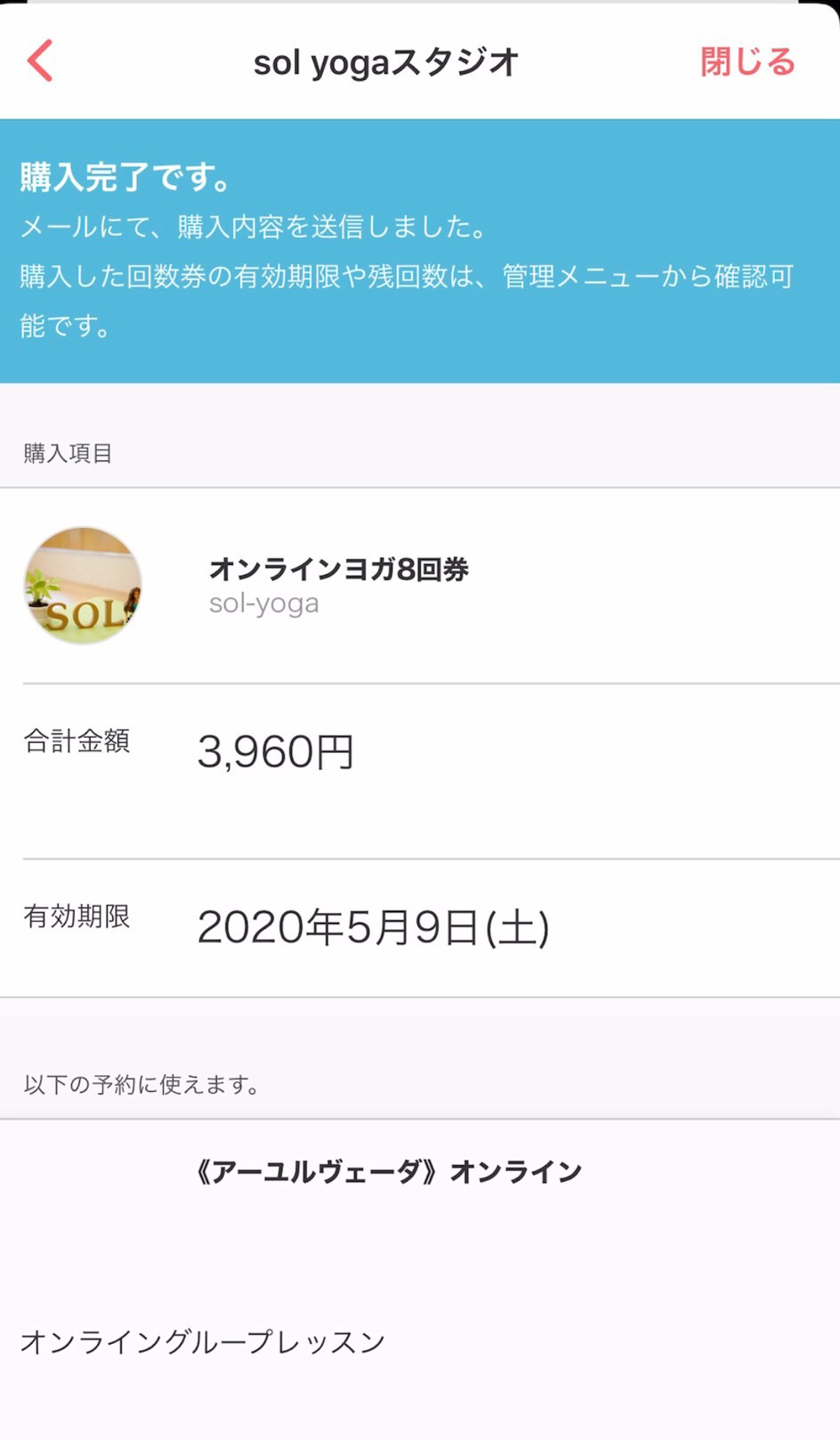
Task: Tap the sol-yoga subtitle text
Action: click(264, 603)
